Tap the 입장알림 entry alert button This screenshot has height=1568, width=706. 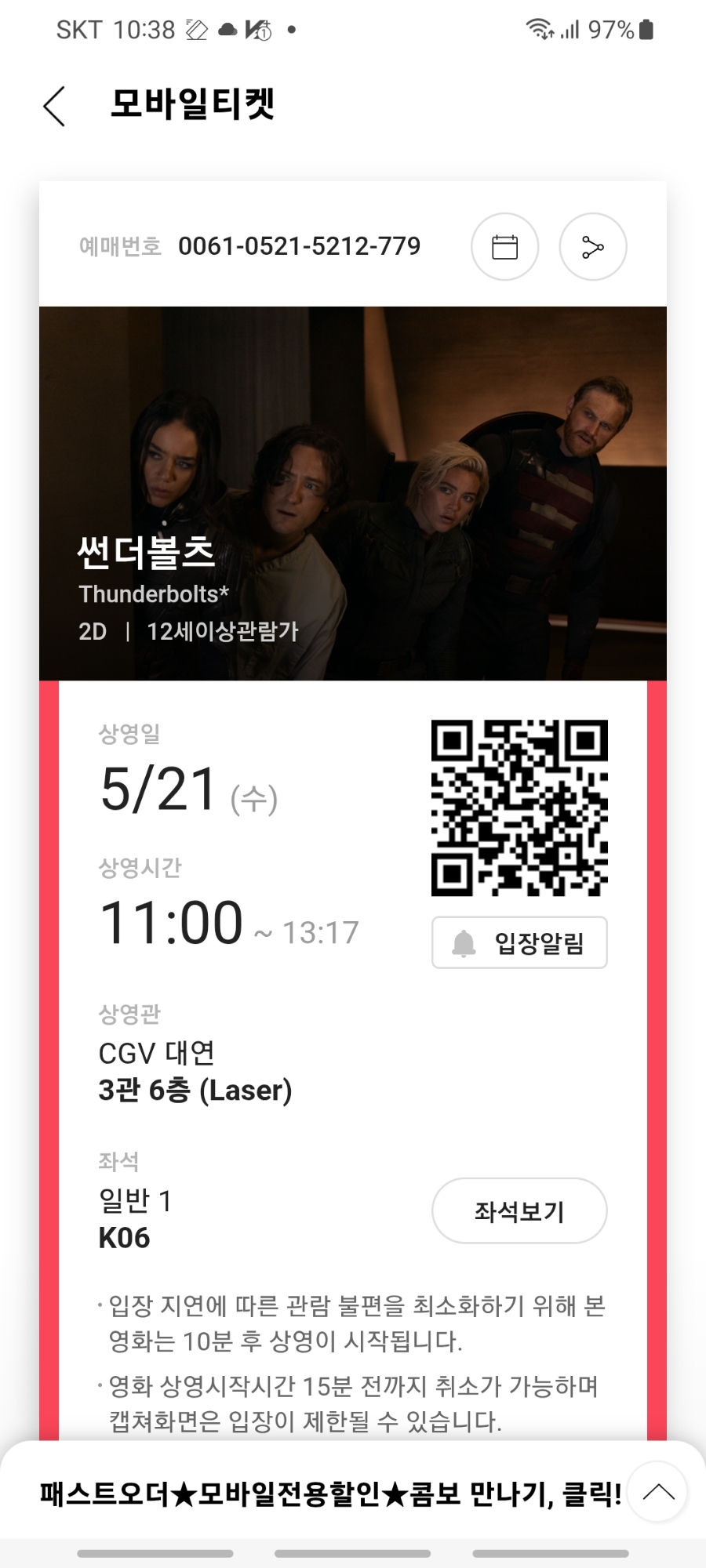(519, 942)
